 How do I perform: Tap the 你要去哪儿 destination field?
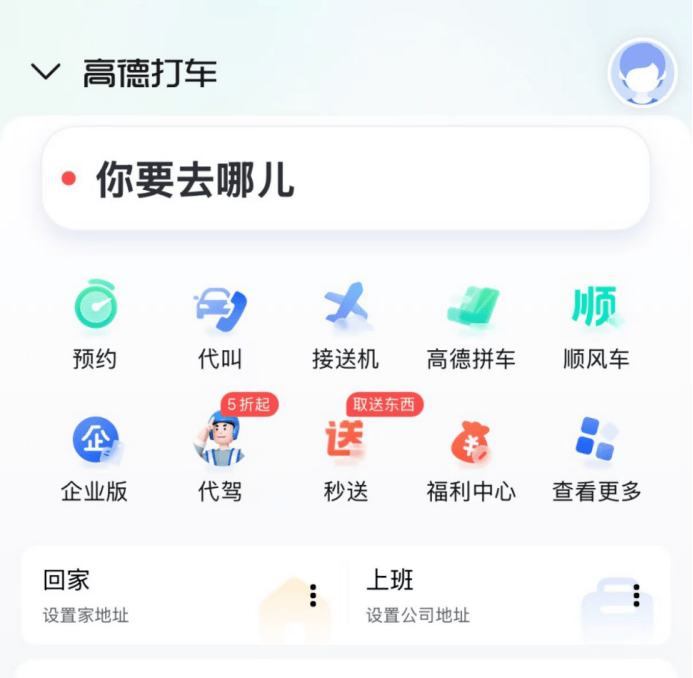(x=345, y=180)
